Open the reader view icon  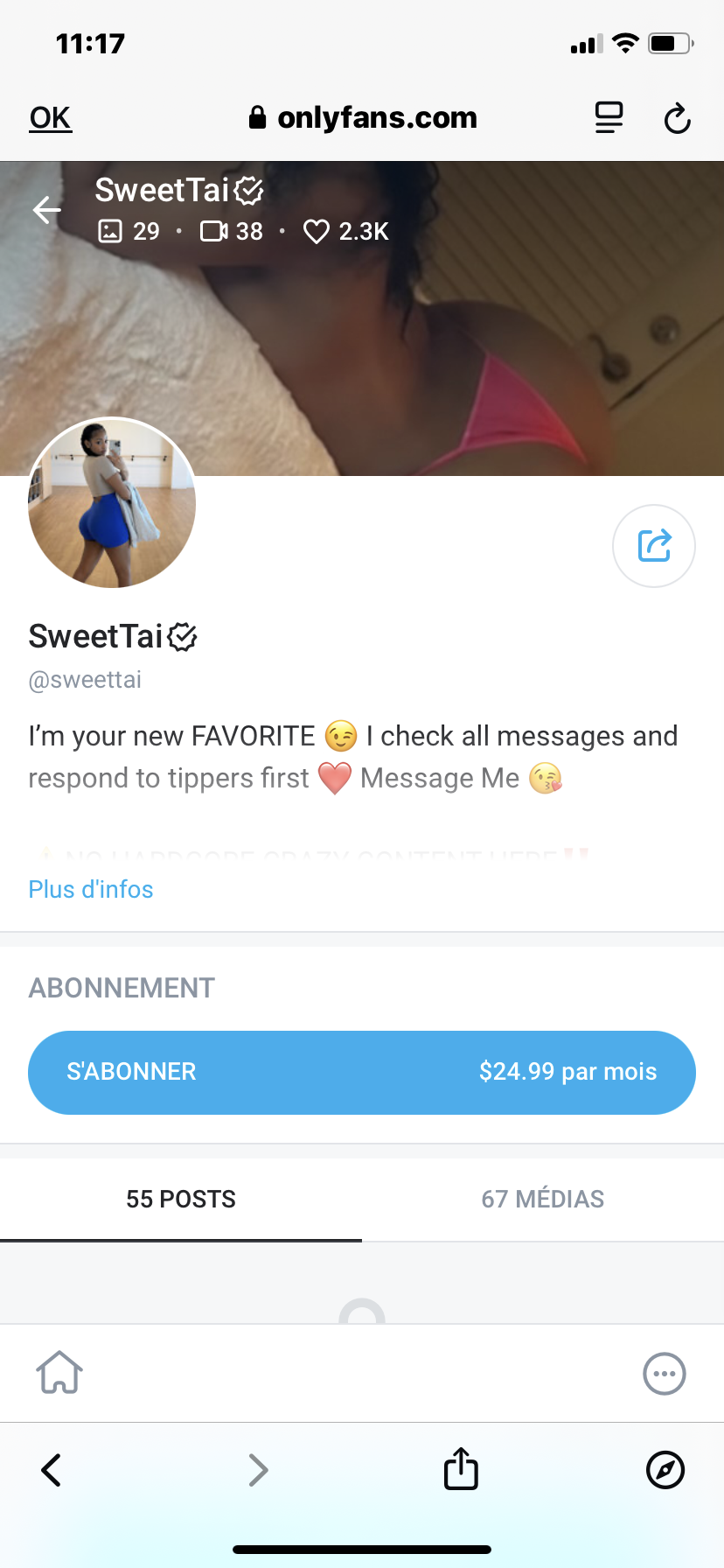tap(609, 118)
